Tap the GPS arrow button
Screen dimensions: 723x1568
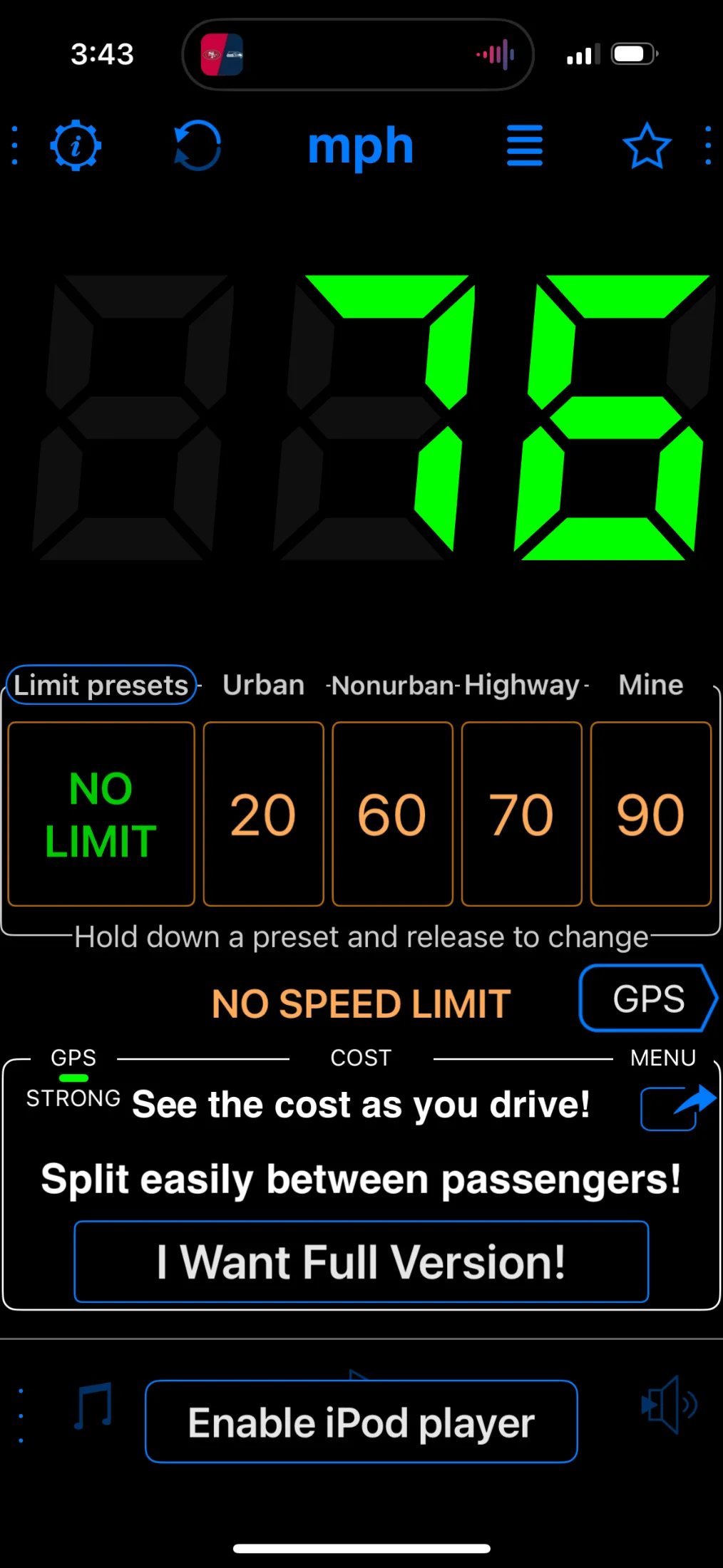click(647, 998)
